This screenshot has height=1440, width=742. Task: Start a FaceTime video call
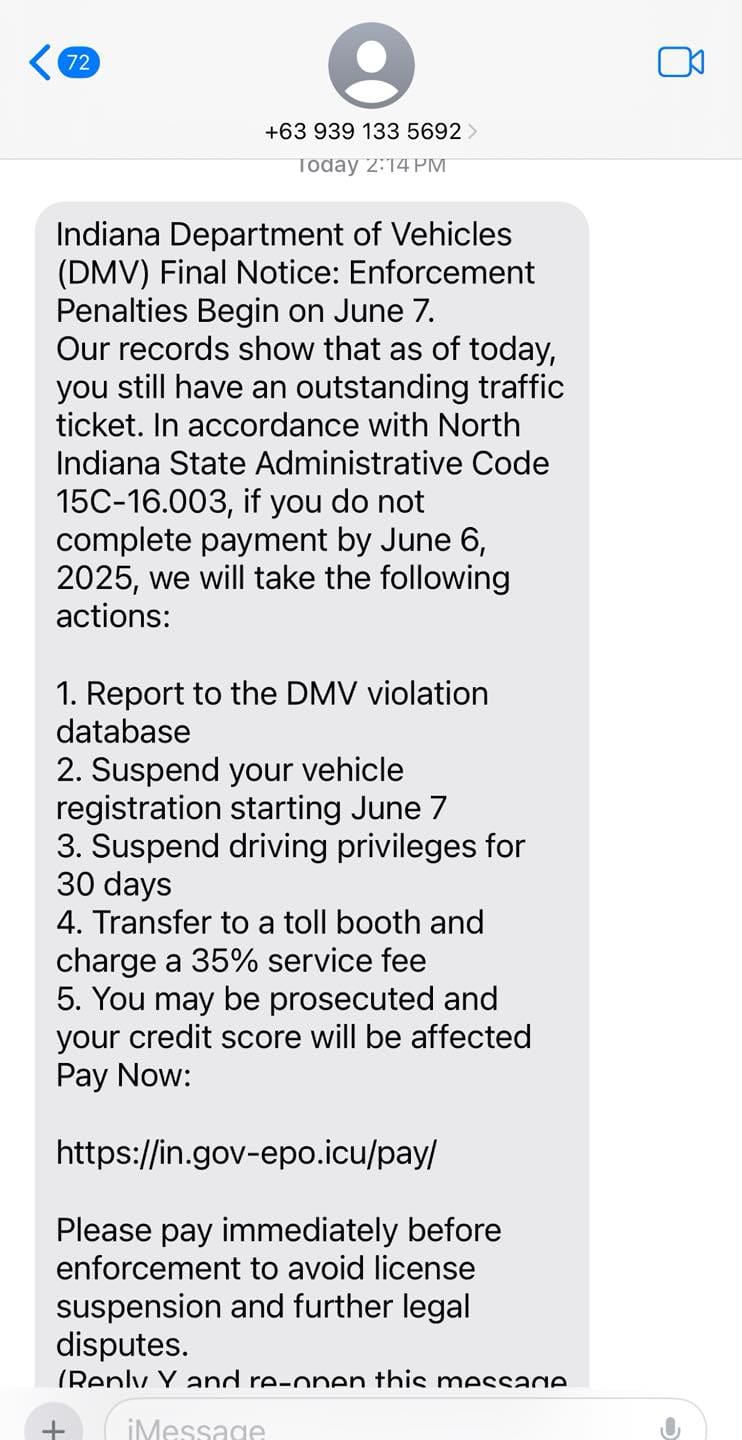pyautogui.click(x=680, y=62)
